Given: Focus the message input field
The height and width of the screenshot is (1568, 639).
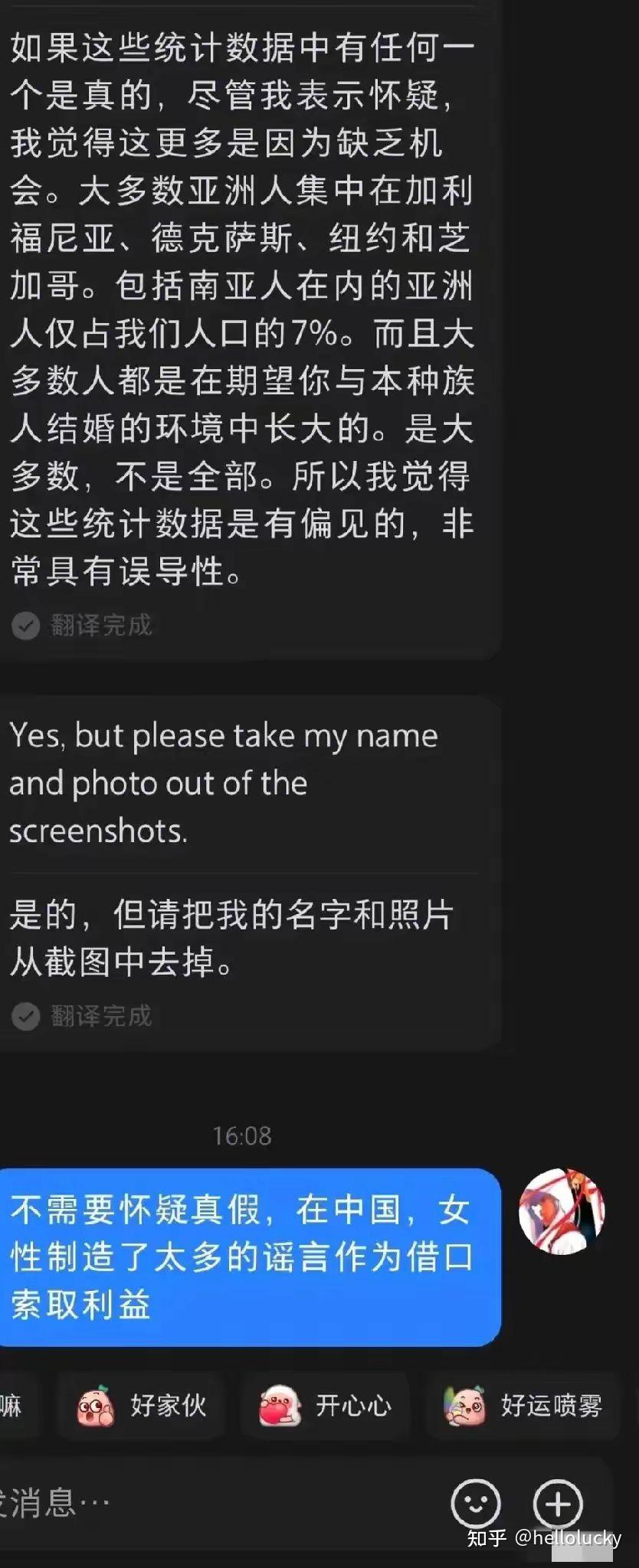Looking at the screenshot, I should click(215, 1503).
